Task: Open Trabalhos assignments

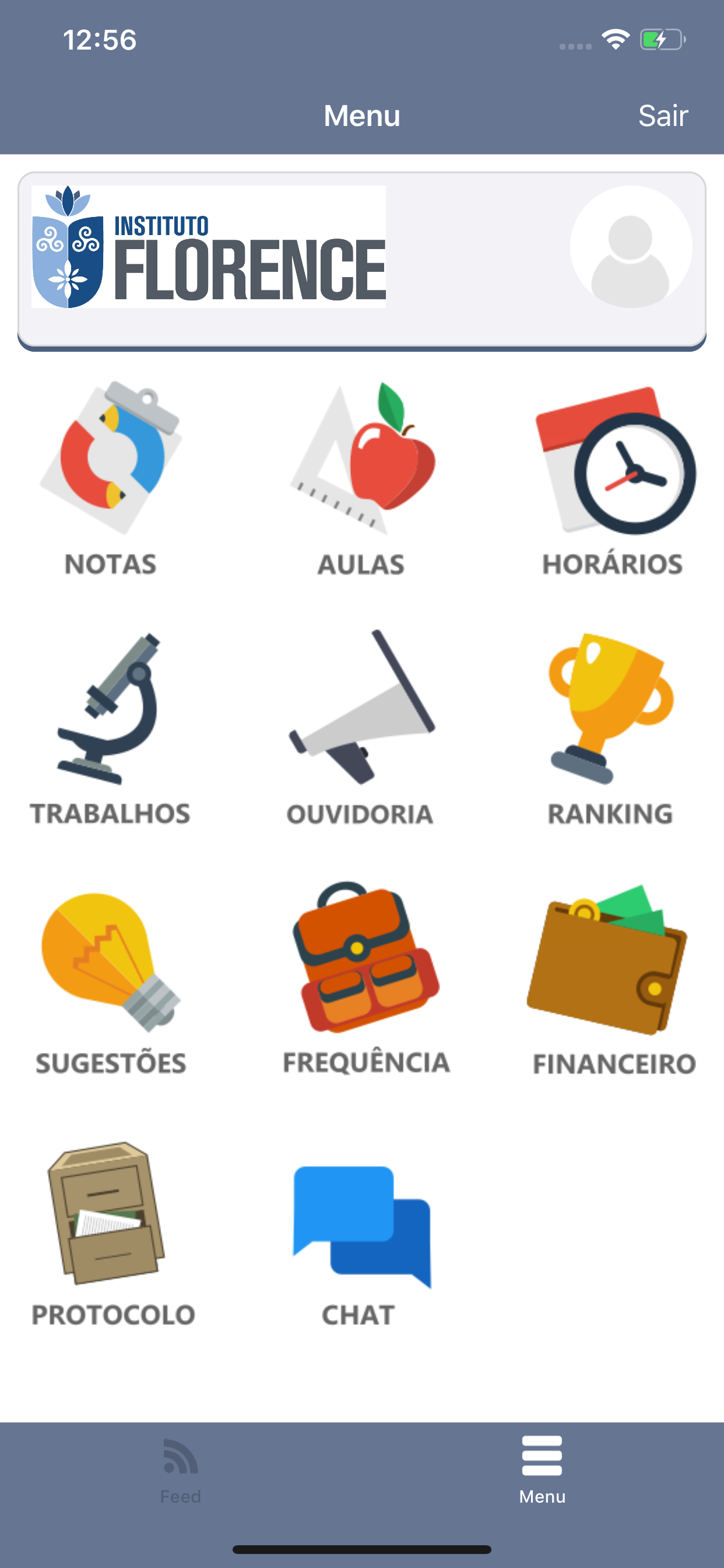Action: [111, 728]
